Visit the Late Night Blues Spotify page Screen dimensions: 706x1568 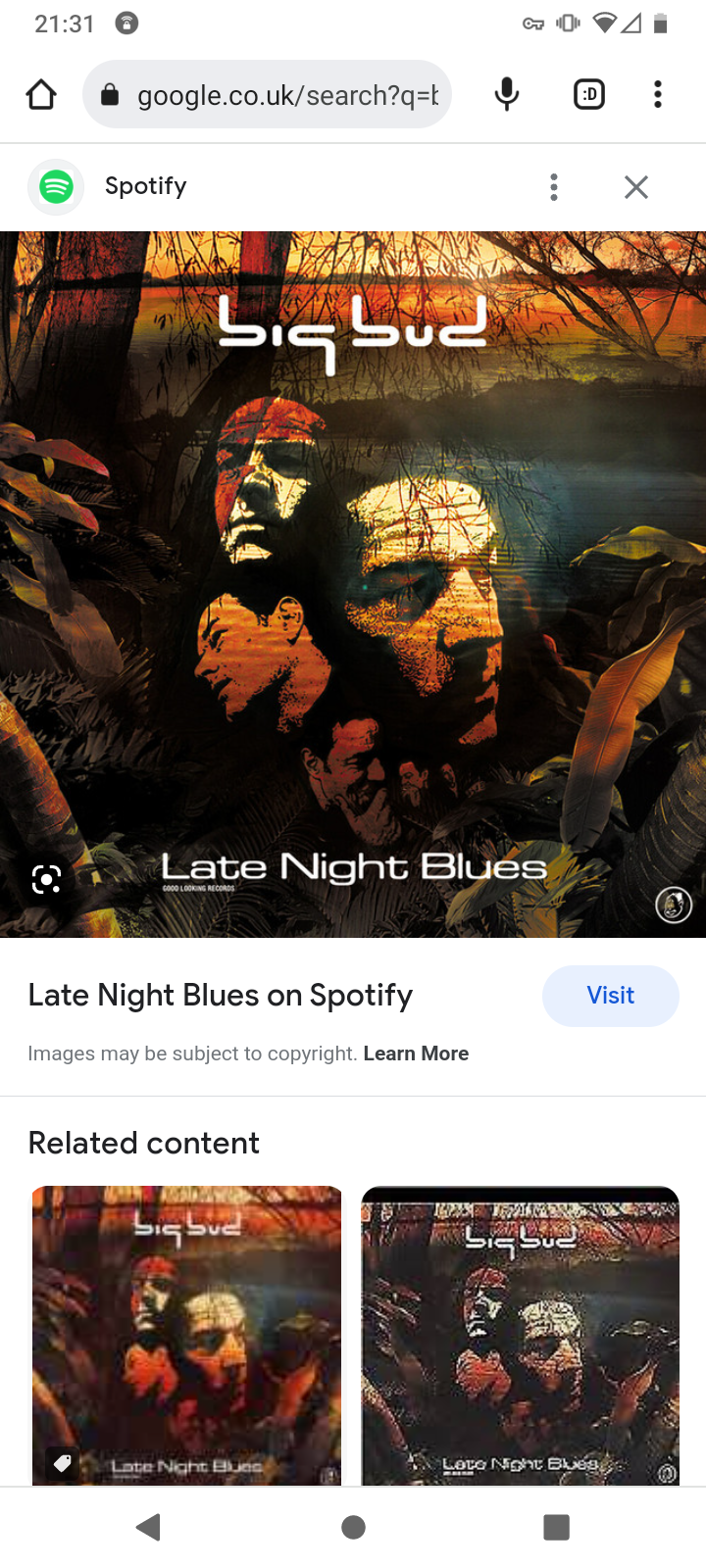(610, 996)
